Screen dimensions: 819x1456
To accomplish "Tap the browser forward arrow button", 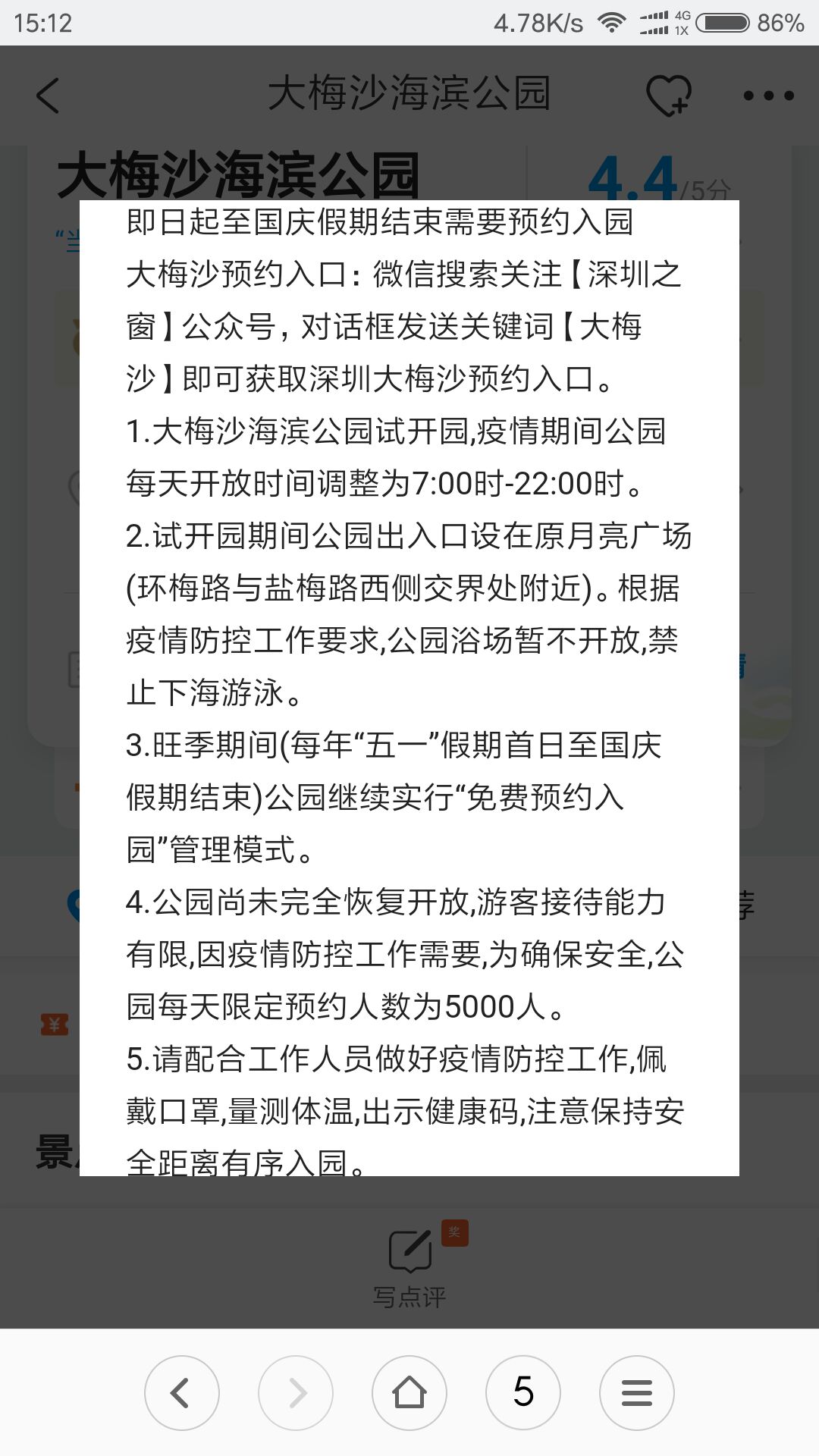I will (296, 1393).
